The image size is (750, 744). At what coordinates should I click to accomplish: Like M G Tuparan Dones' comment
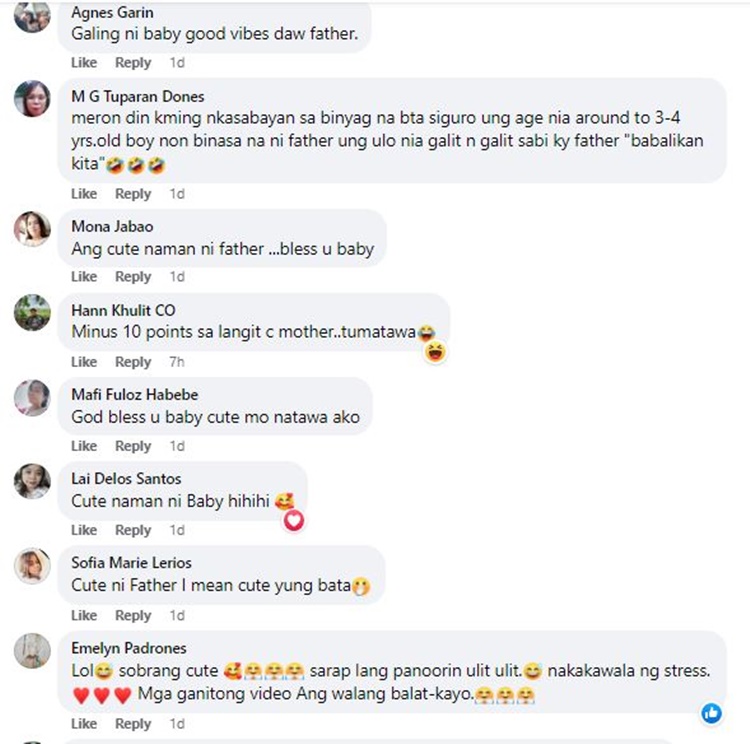84,194
